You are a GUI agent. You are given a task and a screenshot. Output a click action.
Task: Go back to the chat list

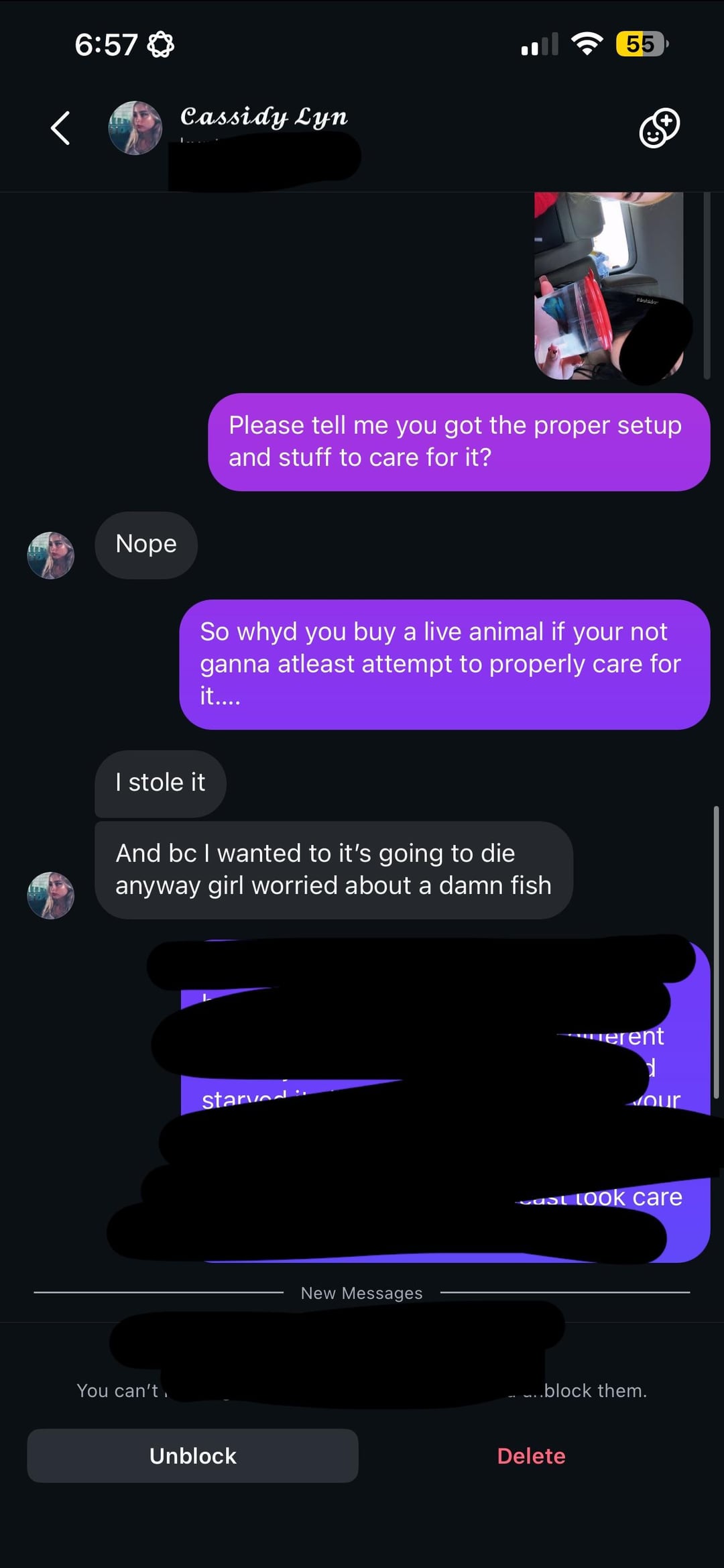(x=60, y=128)
